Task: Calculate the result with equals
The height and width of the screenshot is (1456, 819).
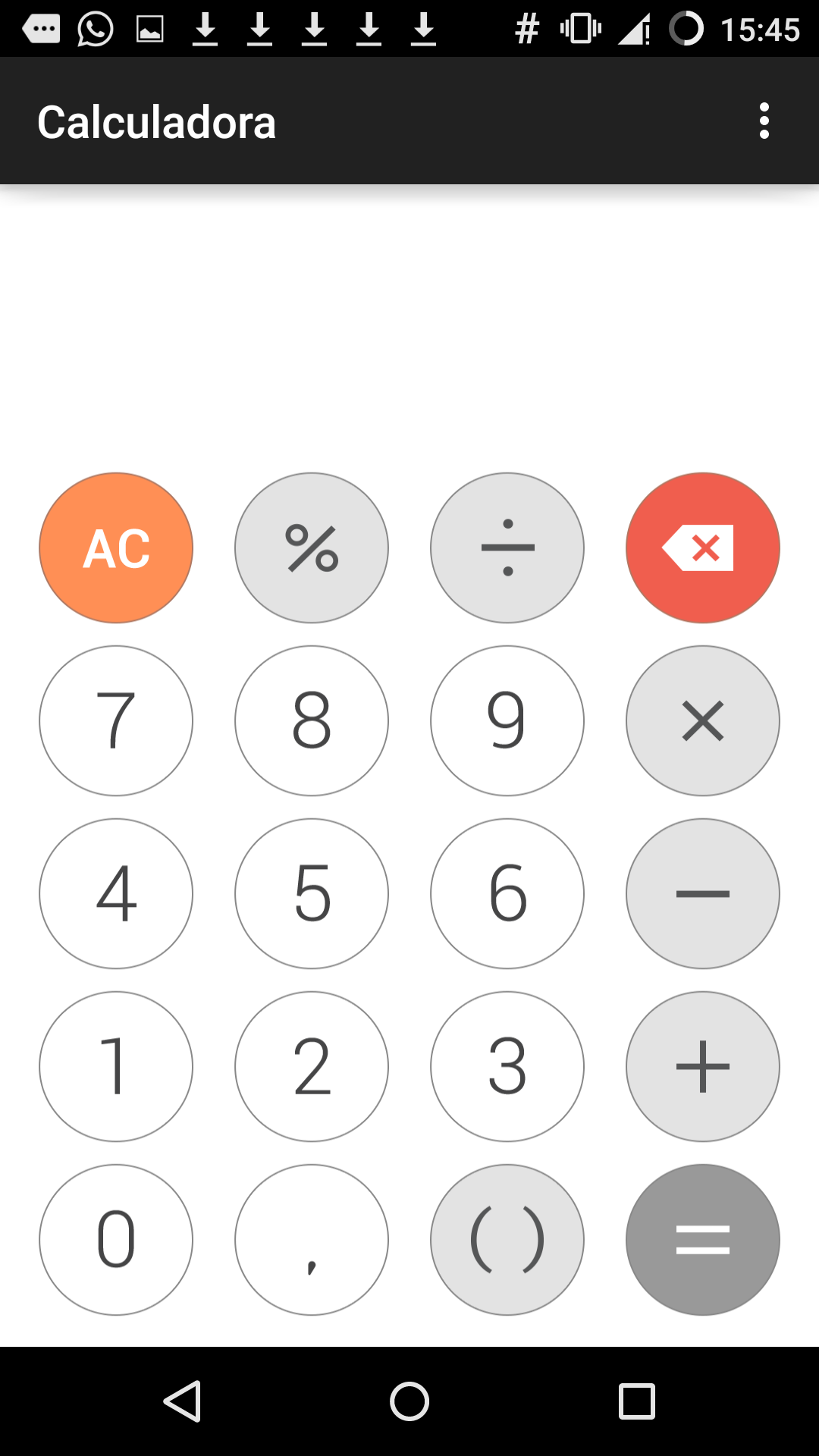Action: 703,1240
